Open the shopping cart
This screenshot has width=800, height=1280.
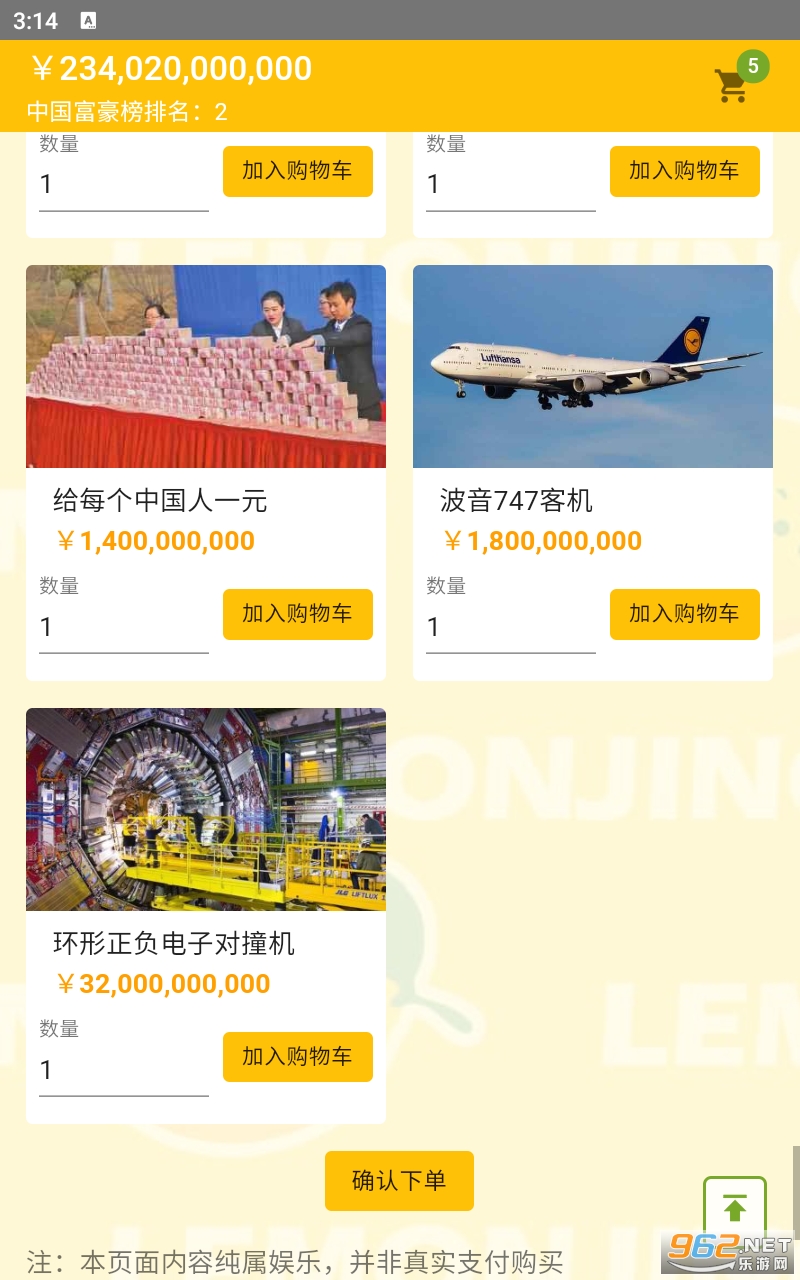click(733, 85)
